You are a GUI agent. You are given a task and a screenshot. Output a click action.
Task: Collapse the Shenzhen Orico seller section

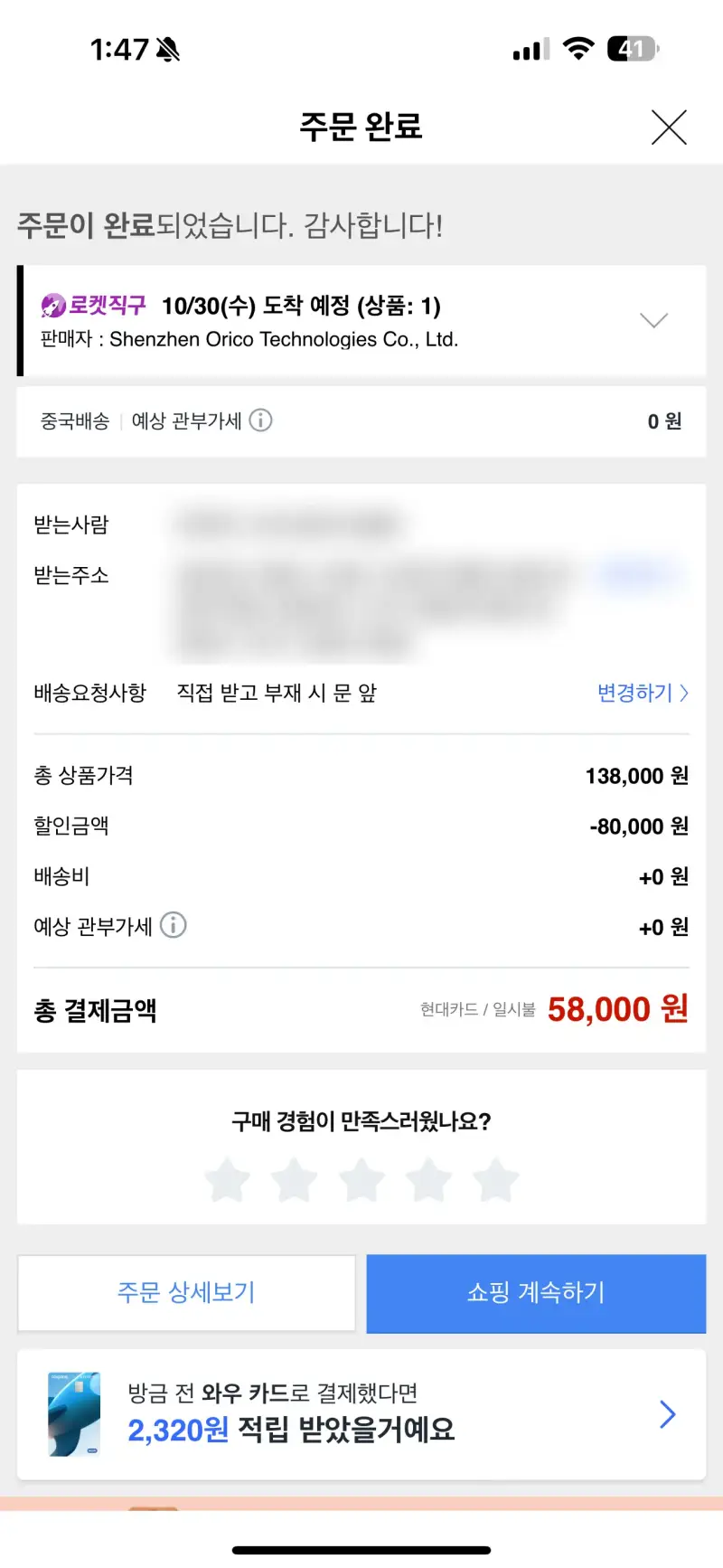(653, 320)
